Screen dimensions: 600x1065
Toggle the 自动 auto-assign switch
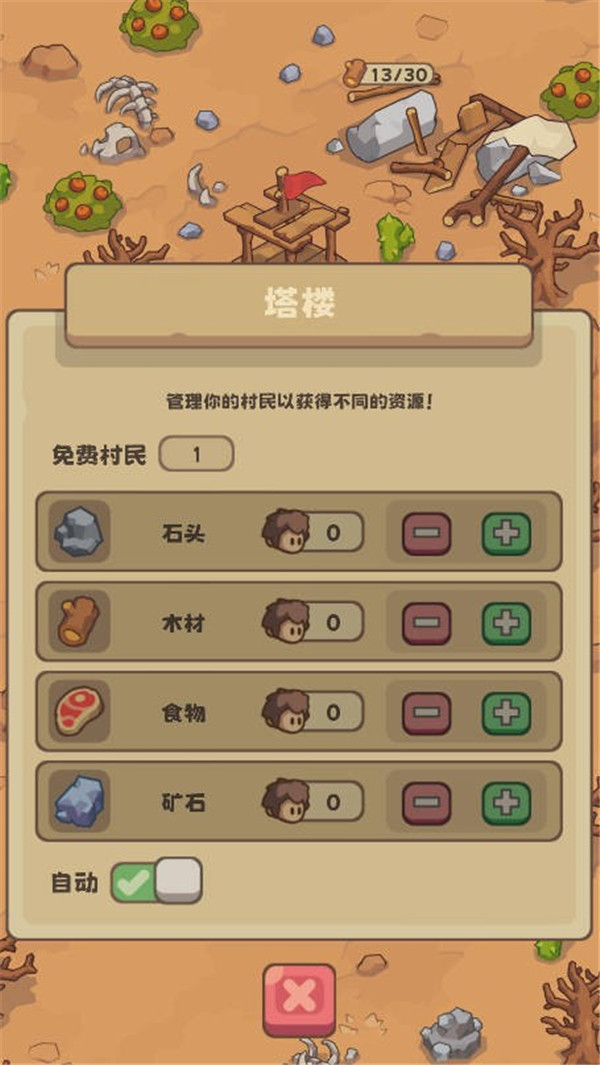pyautogui.click(x=156, y=881)
